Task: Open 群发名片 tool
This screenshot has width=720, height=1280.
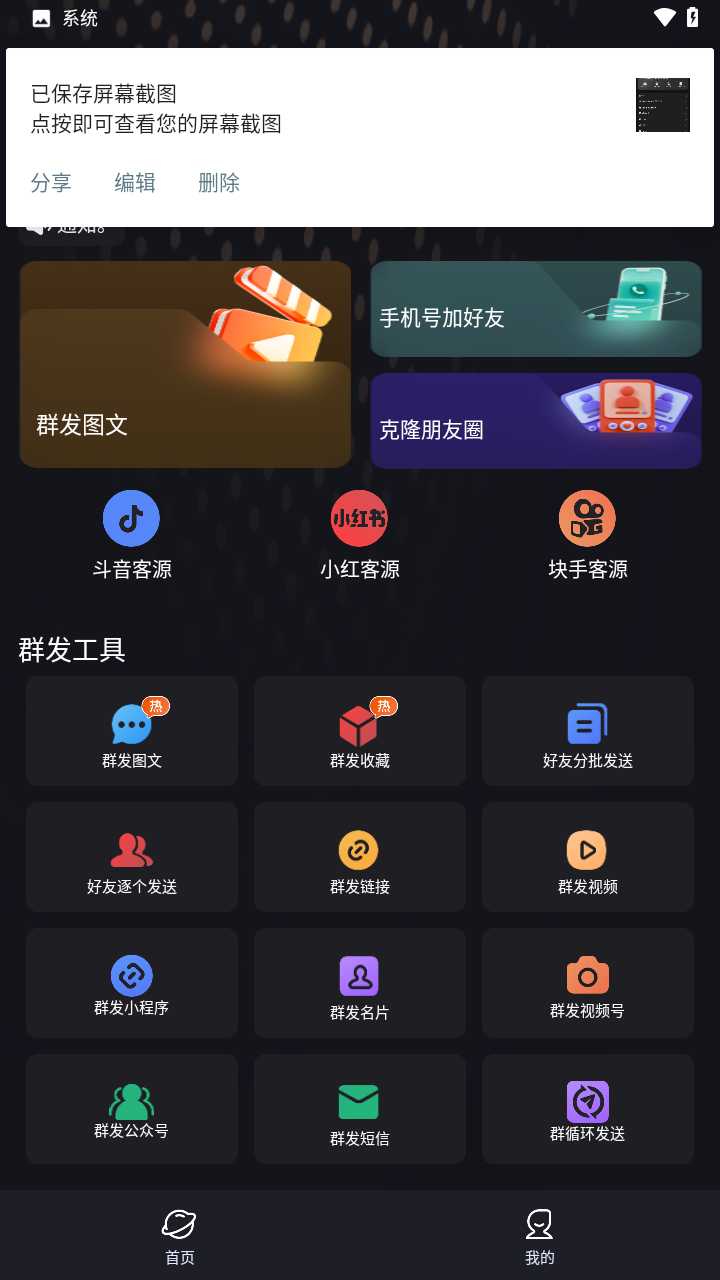Action: (360, 984)
